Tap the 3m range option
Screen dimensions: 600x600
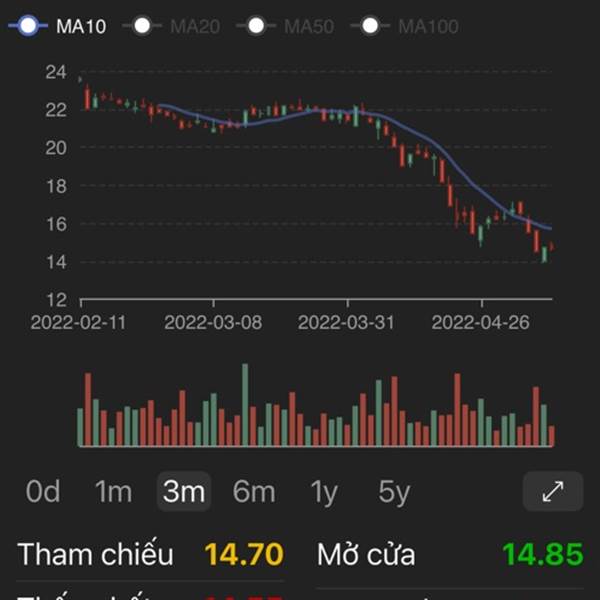pyautogui.click(x=184, y=491)
